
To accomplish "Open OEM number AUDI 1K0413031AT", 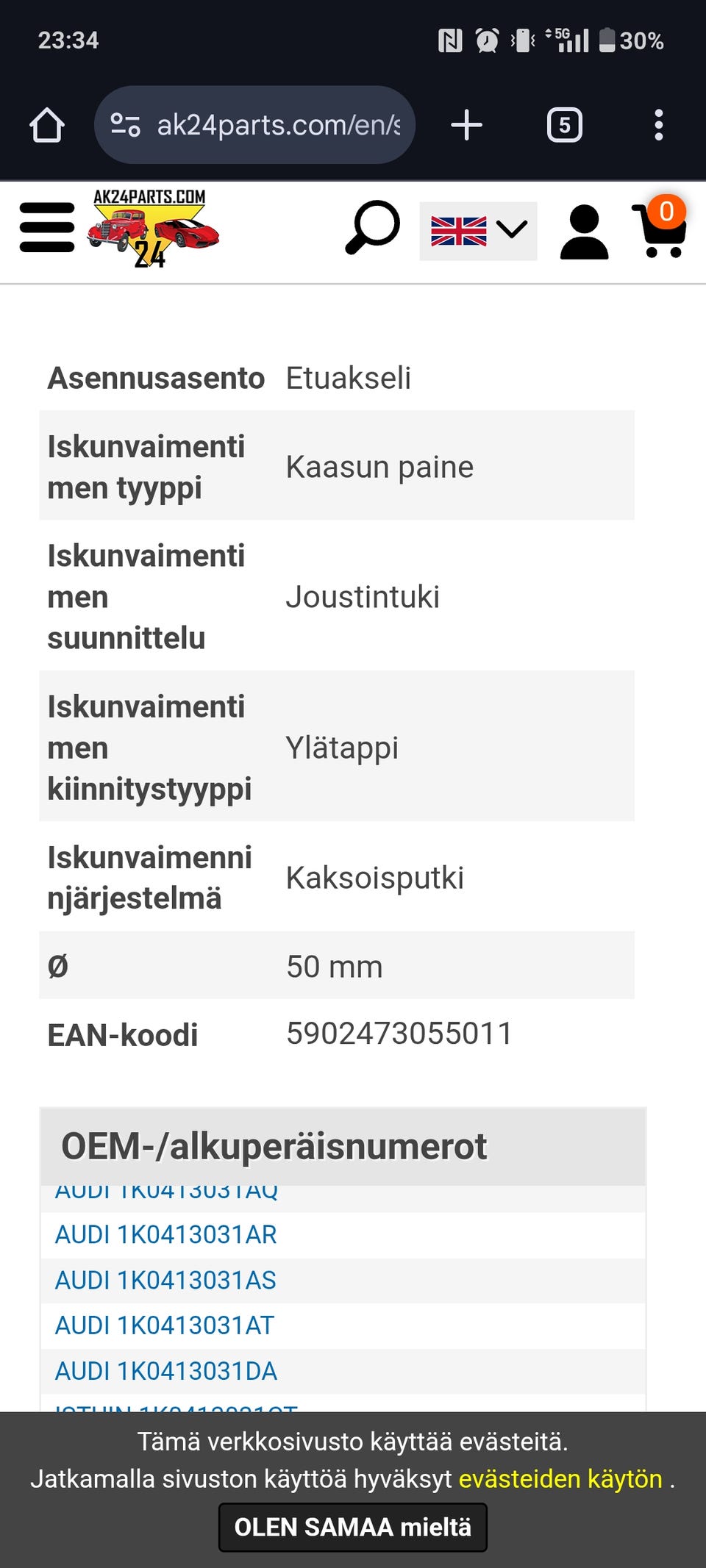I will [165, 1326].
